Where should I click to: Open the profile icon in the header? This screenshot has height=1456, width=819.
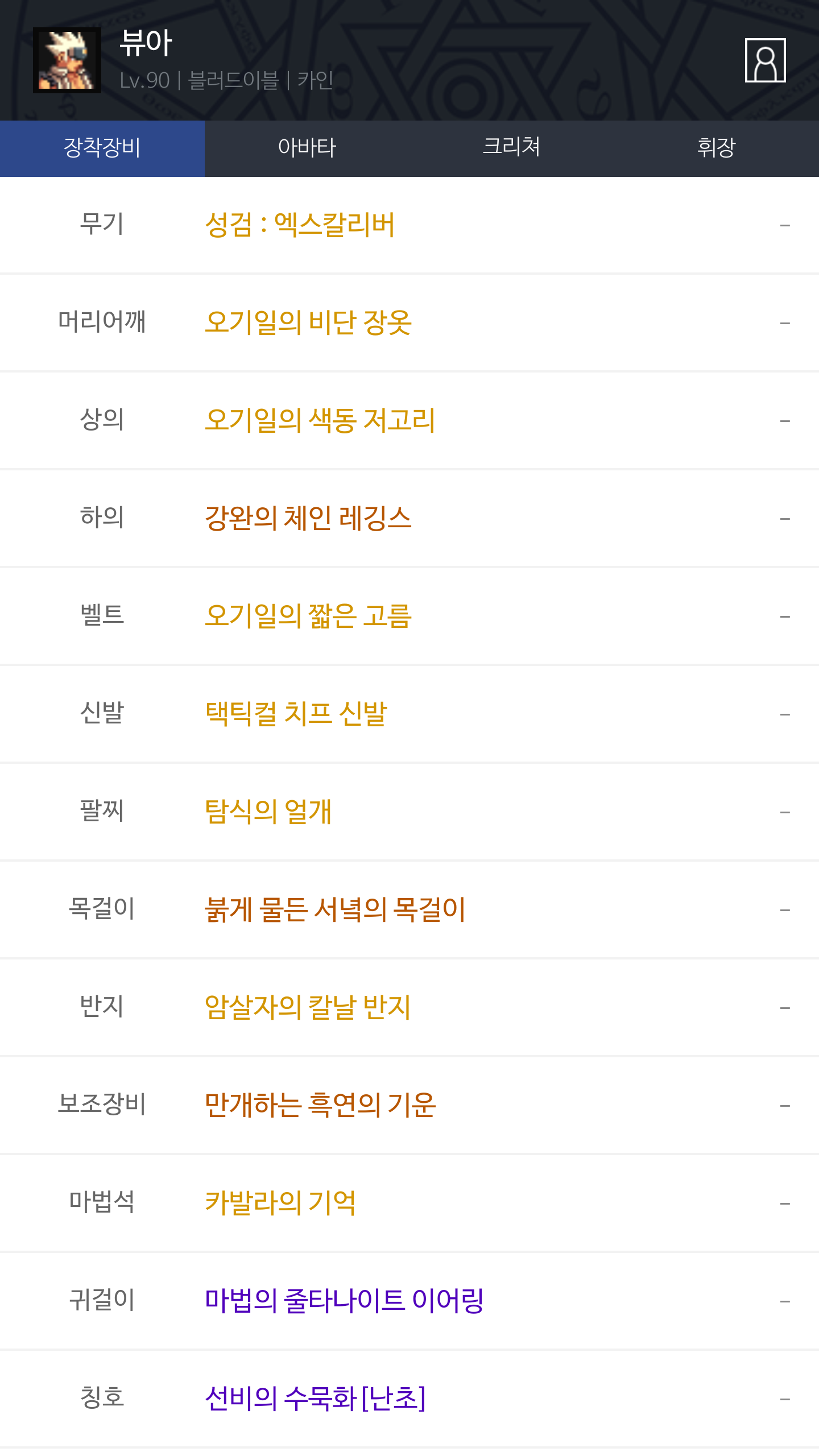coord(765,60)
